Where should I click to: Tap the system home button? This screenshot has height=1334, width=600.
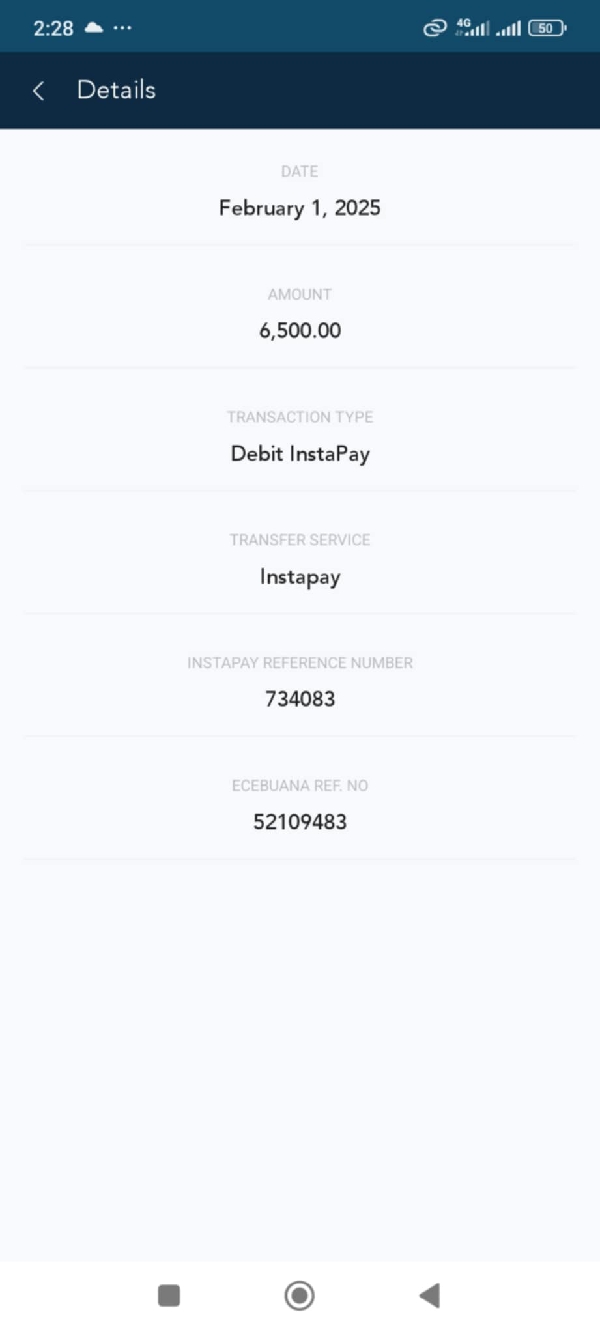(x=299, y=1296)
